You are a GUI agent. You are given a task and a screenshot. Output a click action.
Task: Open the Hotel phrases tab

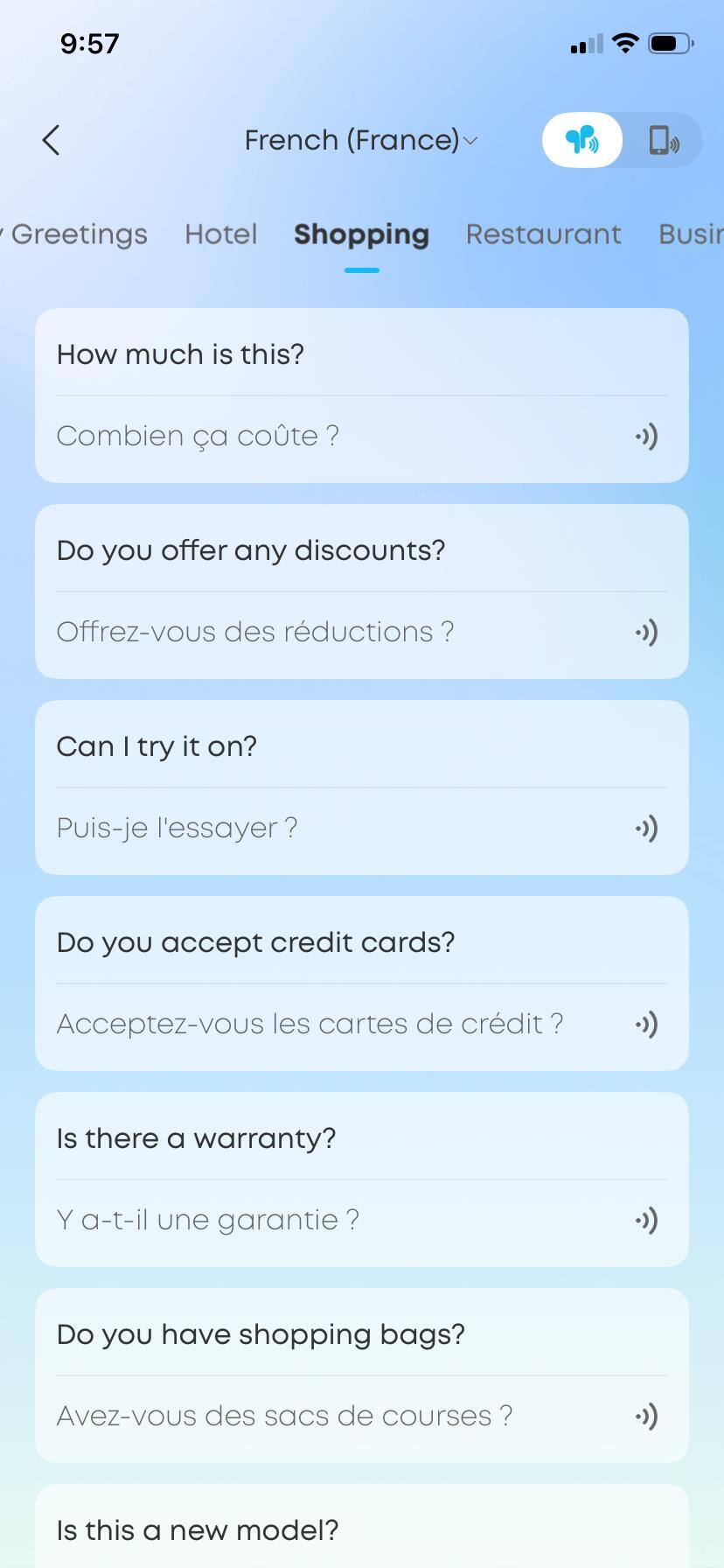point(220,234)
